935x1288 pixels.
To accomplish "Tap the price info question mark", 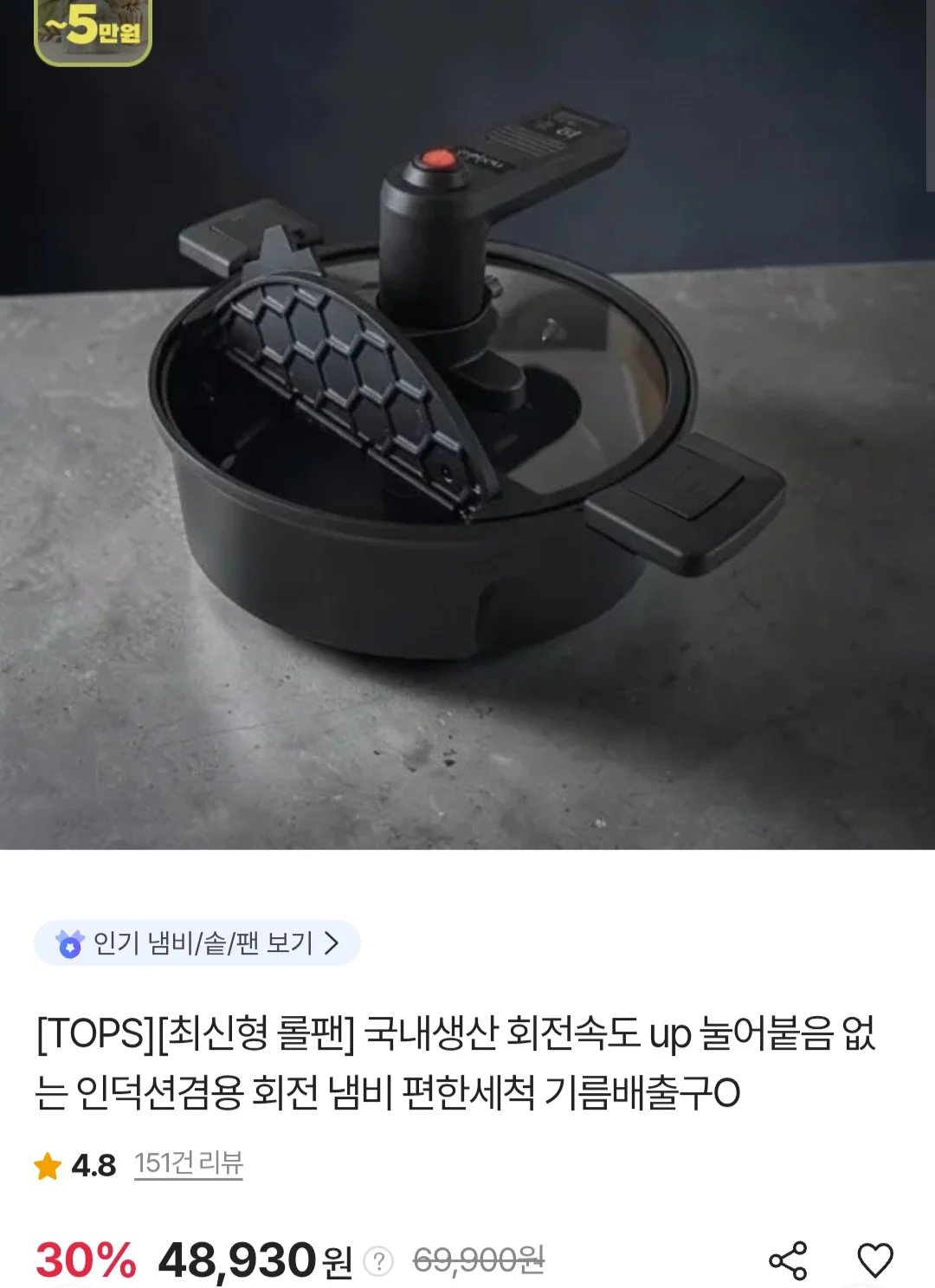I will [x=378, y=1261].
